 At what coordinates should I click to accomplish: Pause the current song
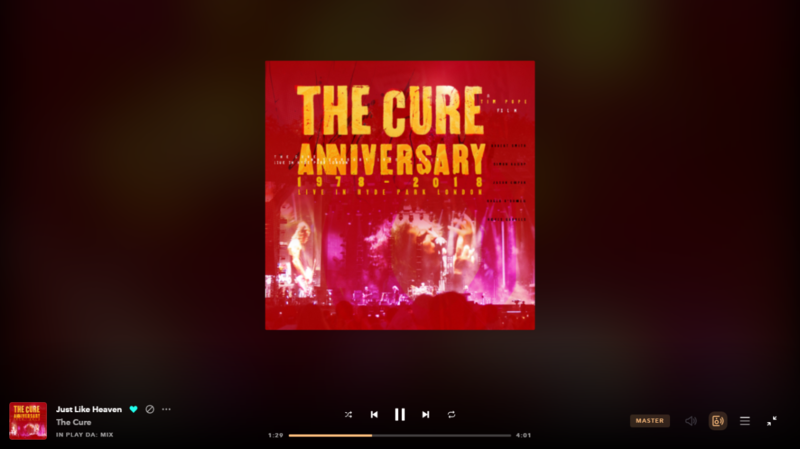click(399, 414)
